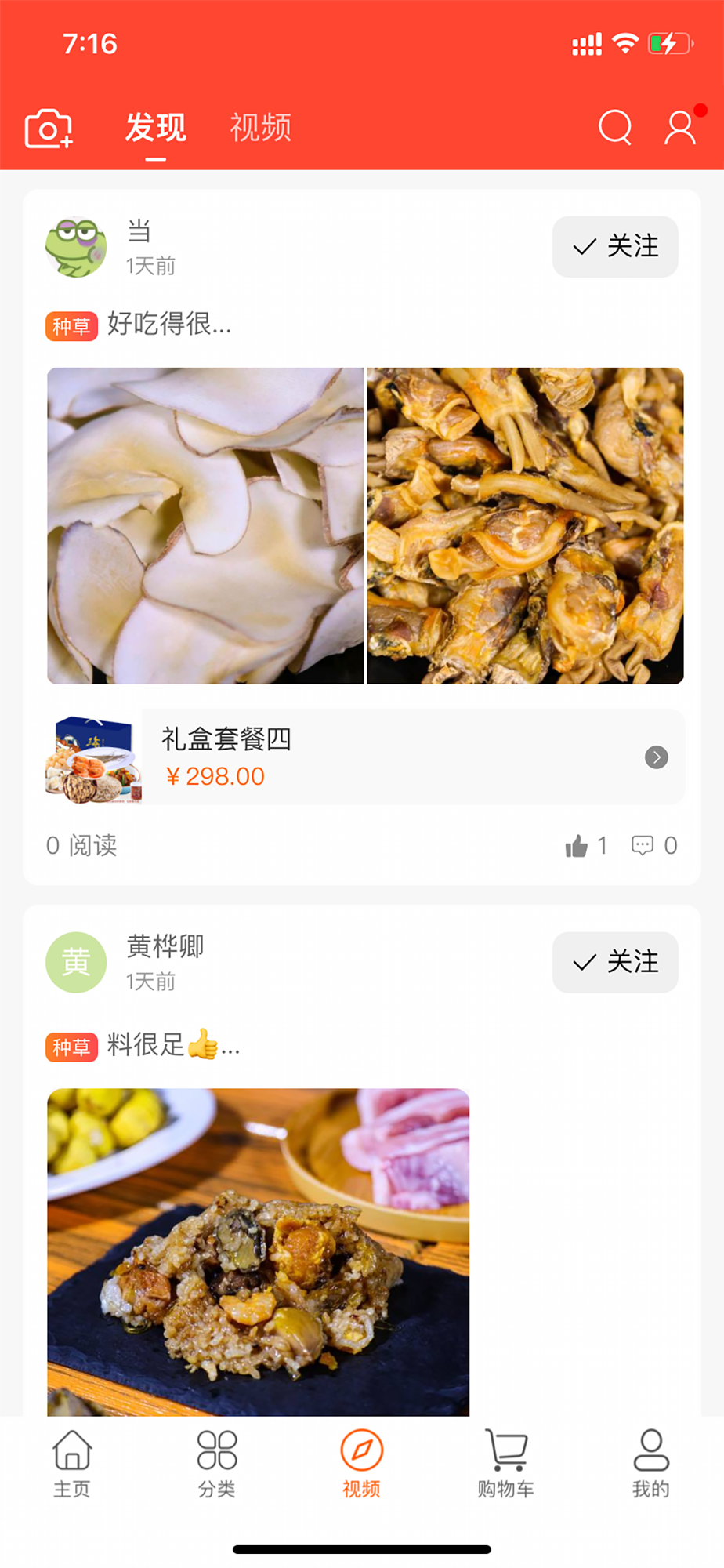Go to the 我的 account tab
Viewport: 724px width, 1568px height.
coord(651,1463)
